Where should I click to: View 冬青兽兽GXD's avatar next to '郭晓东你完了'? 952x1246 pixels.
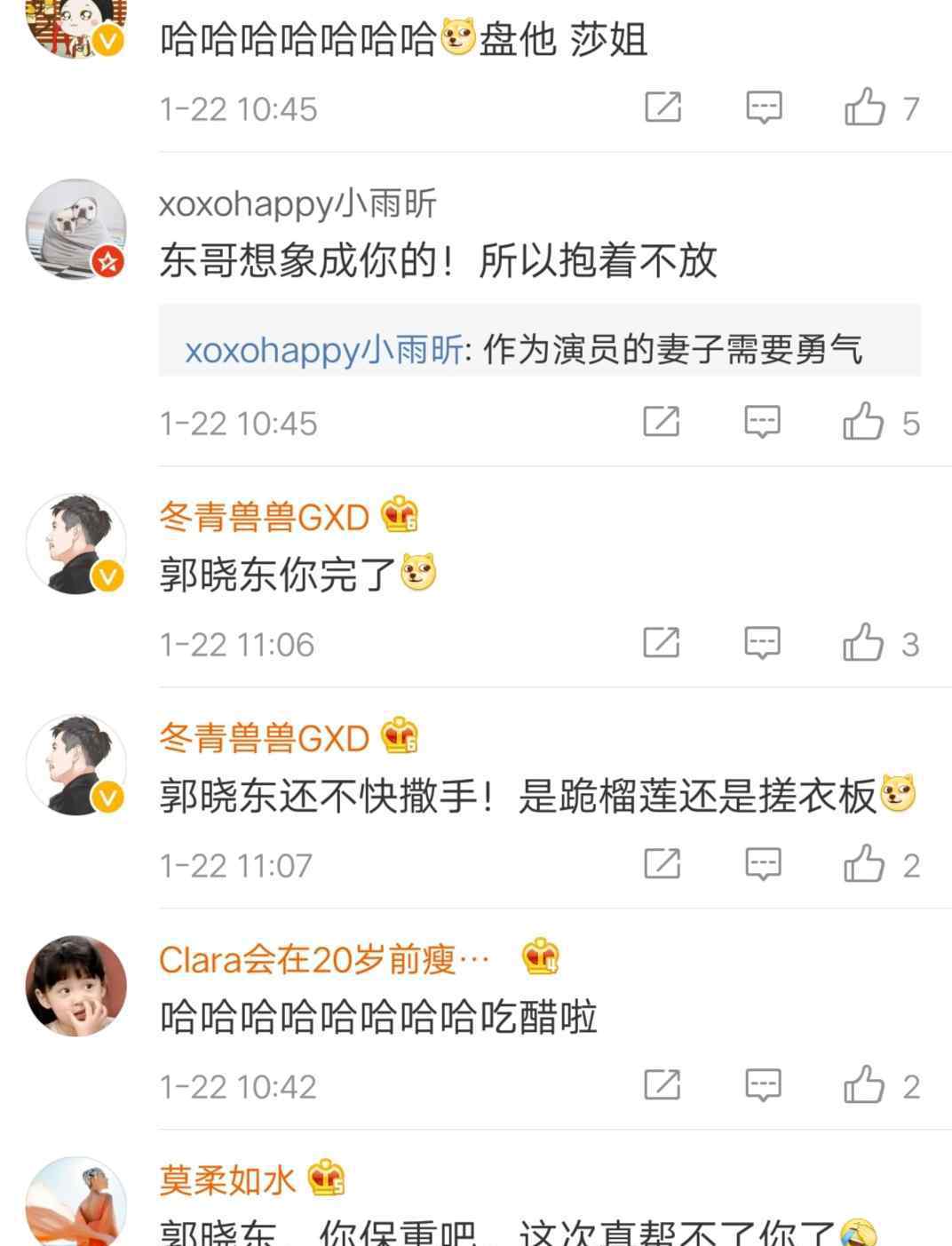tap(75, 544)
